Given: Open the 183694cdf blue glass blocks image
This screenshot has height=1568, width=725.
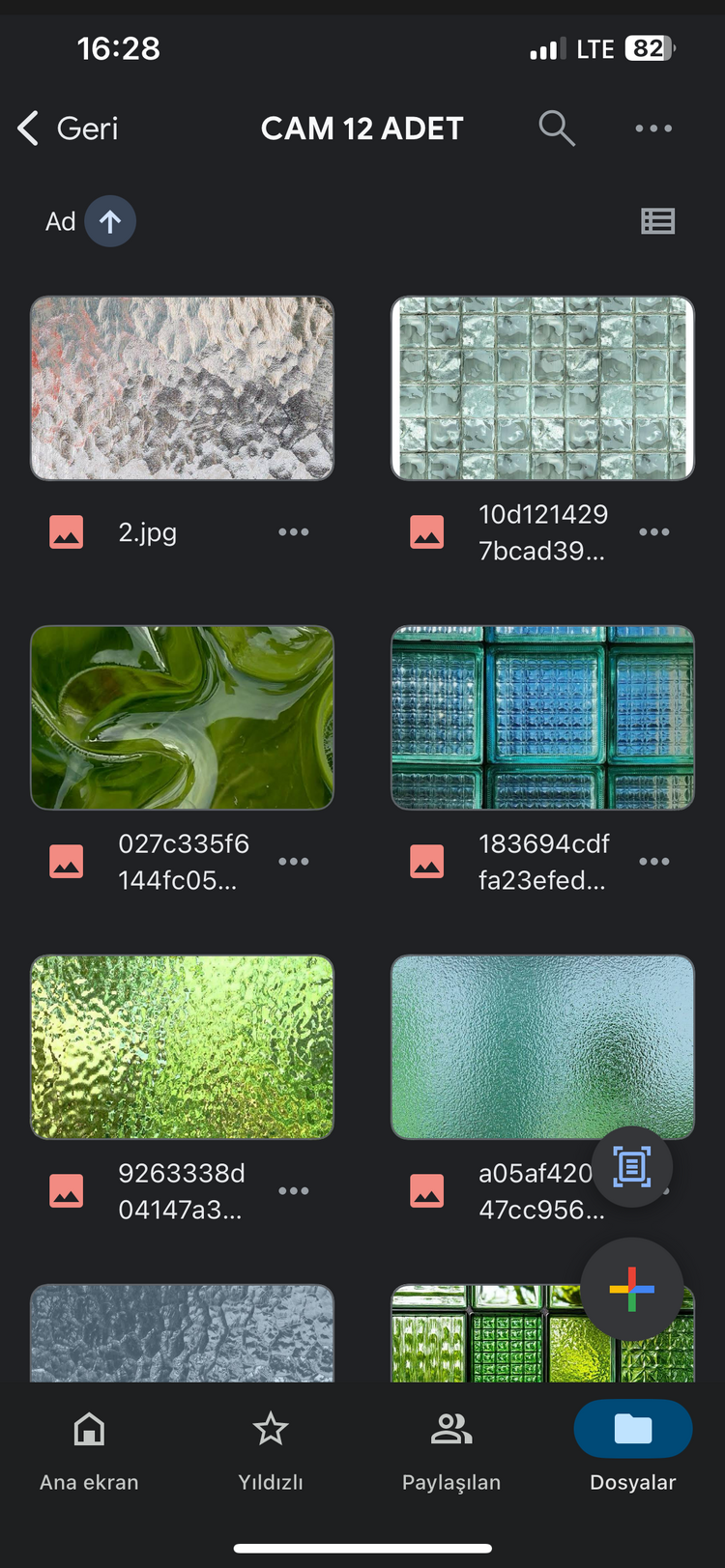Looking at the screenshot, I should point(542,718).
